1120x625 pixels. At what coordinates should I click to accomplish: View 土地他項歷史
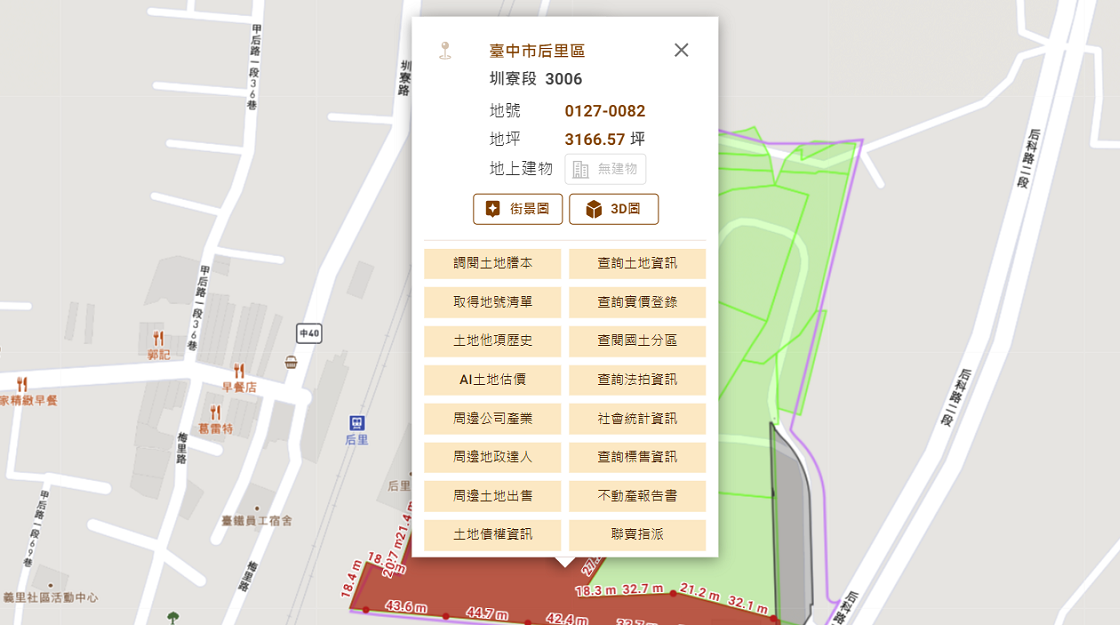click(492, 341)
